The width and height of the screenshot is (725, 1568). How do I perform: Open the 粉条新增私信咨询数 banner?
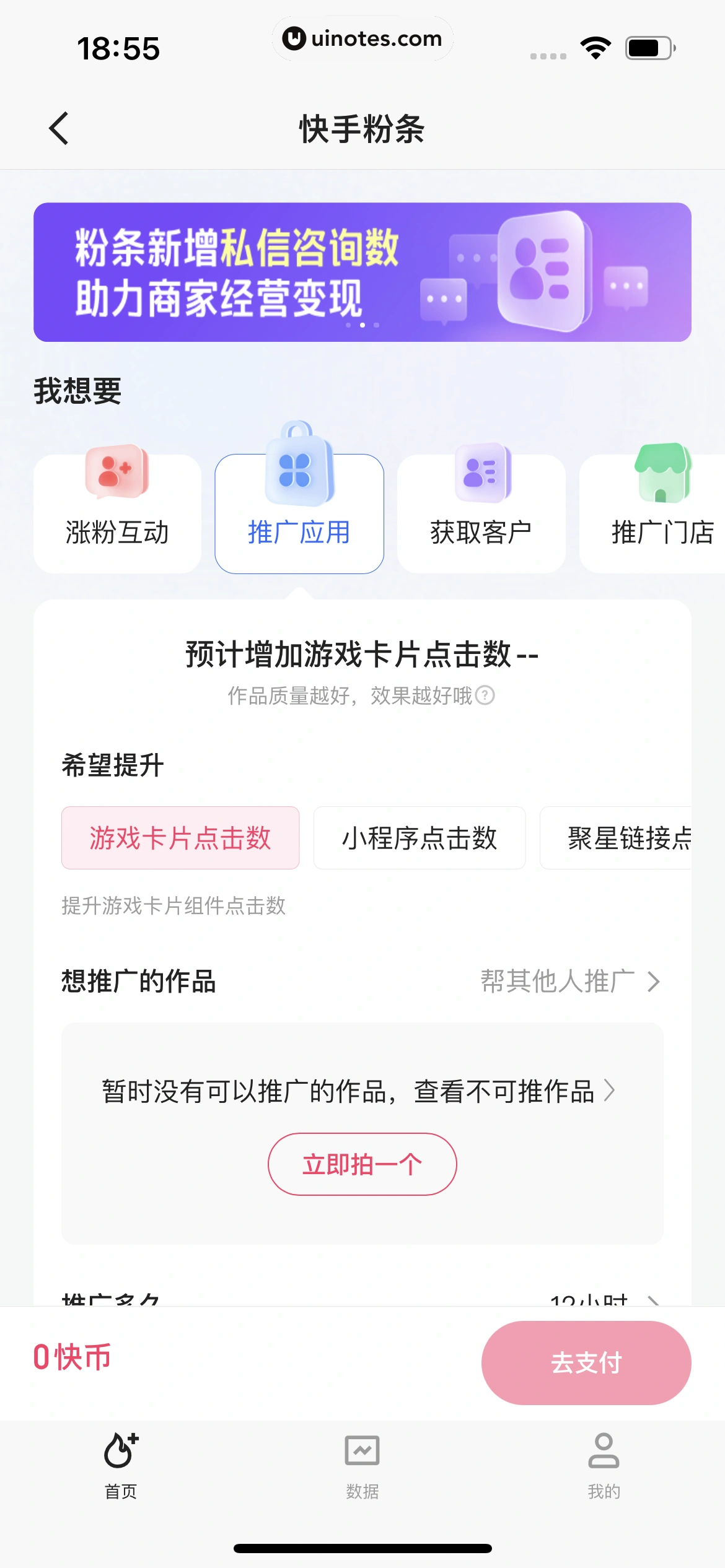pyautogui.click(x=362, y=272)
